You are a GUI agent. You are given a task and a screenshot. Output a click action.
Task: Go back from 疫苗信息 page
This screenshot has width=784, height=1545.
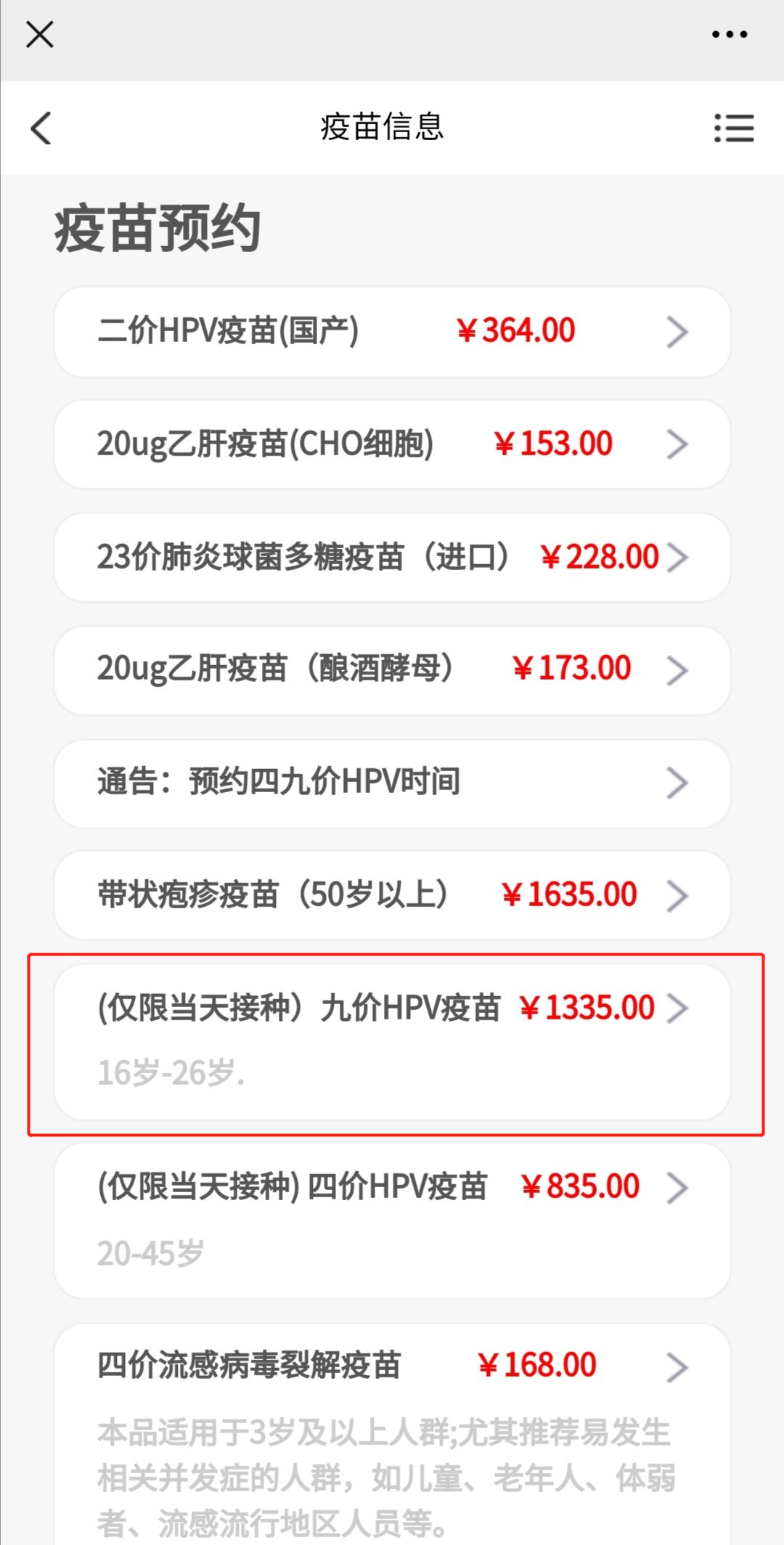click(x=41, y=128)
